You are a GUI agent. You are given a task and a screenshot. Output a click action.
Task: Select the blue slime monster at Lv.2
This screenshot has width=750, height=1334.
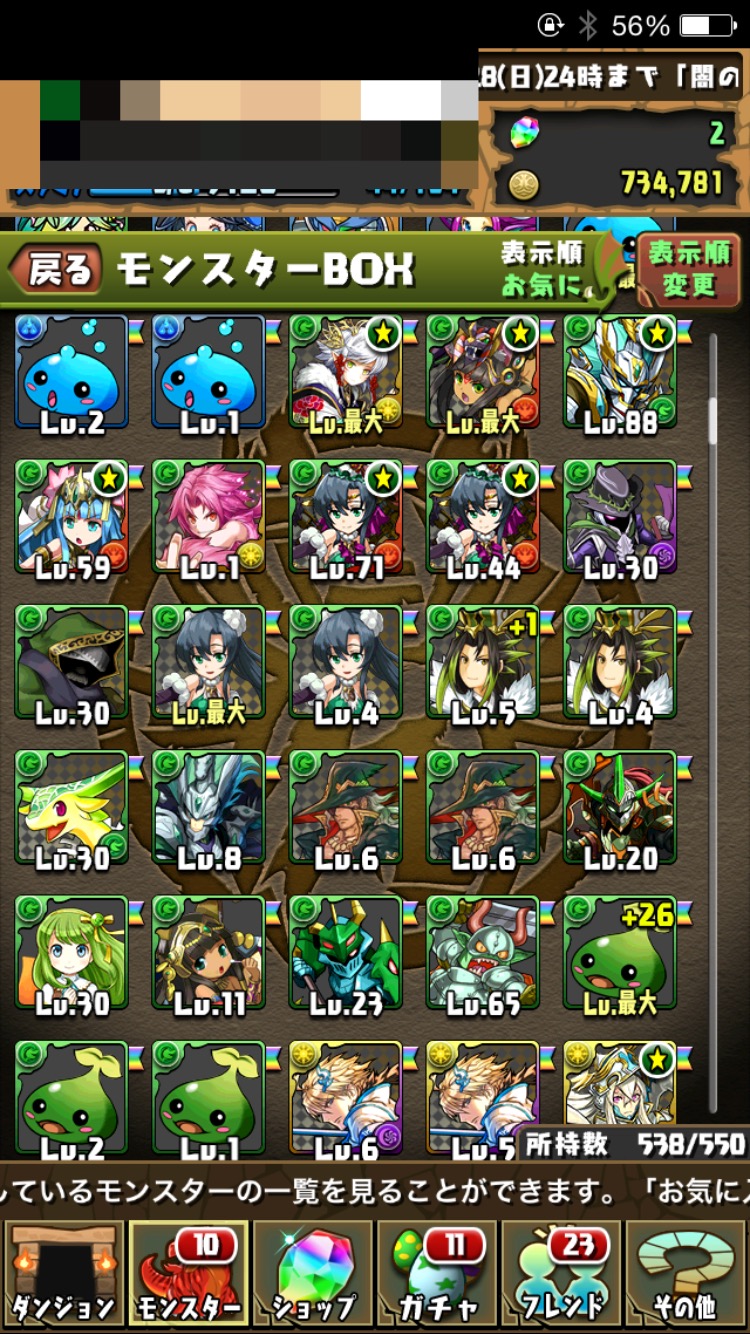pos(72,376)
